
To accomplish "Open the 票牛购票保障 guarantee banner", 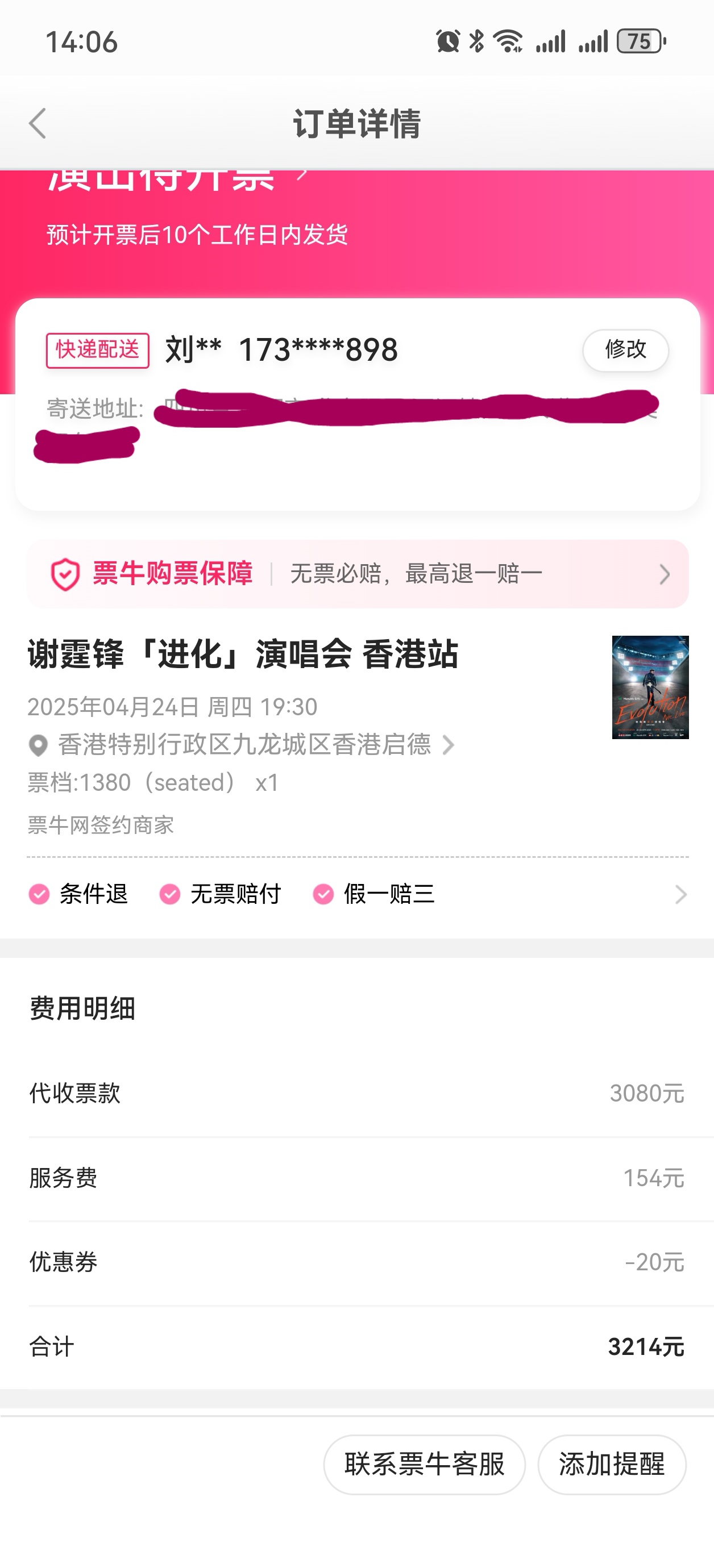I will point(357,574).
